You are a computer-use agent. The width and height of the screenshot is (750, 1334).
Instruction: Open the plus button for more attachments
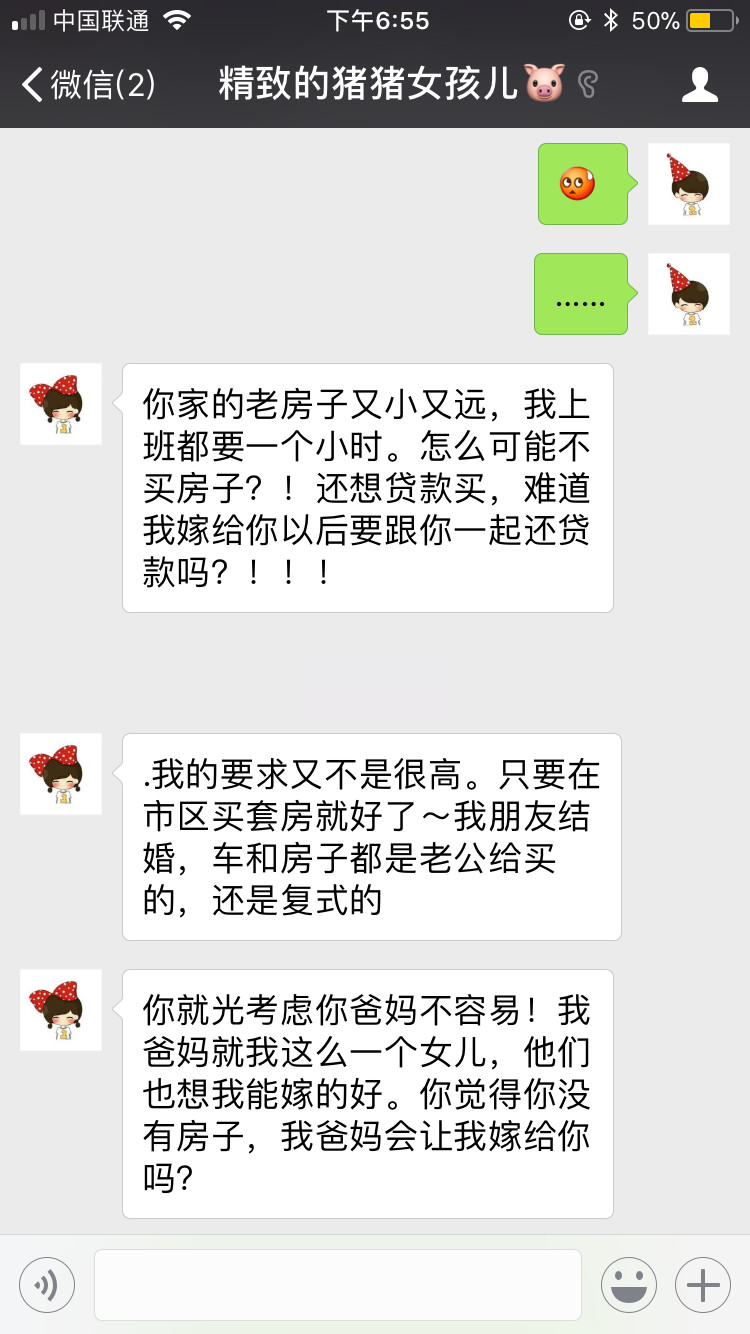(x=702, y=1284)
